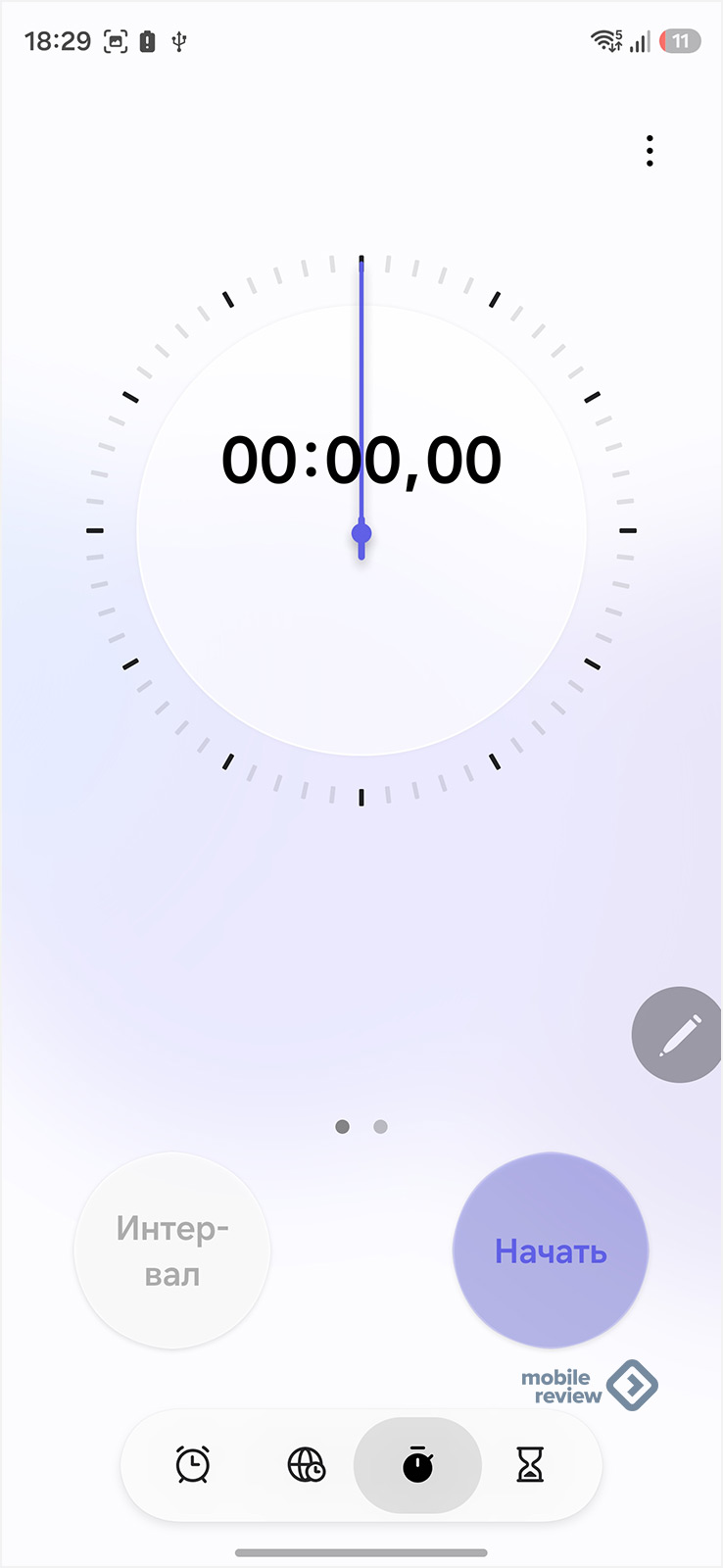This screenshot has width=723, height=1568.
Task: Switch to the Alarm tab
Action: 192,1465
